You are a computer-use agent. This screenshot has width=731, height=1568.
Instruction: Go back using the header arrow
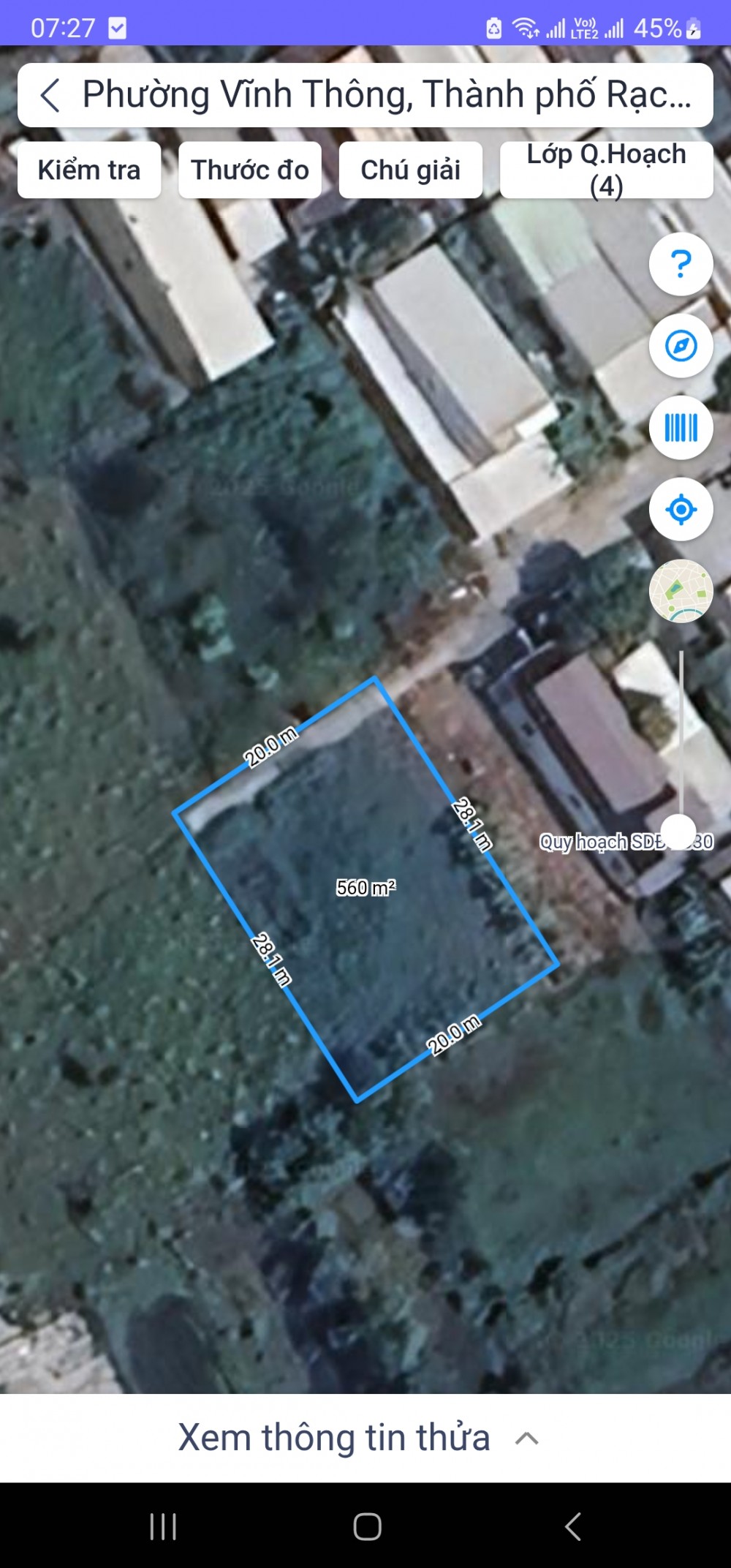50,95
